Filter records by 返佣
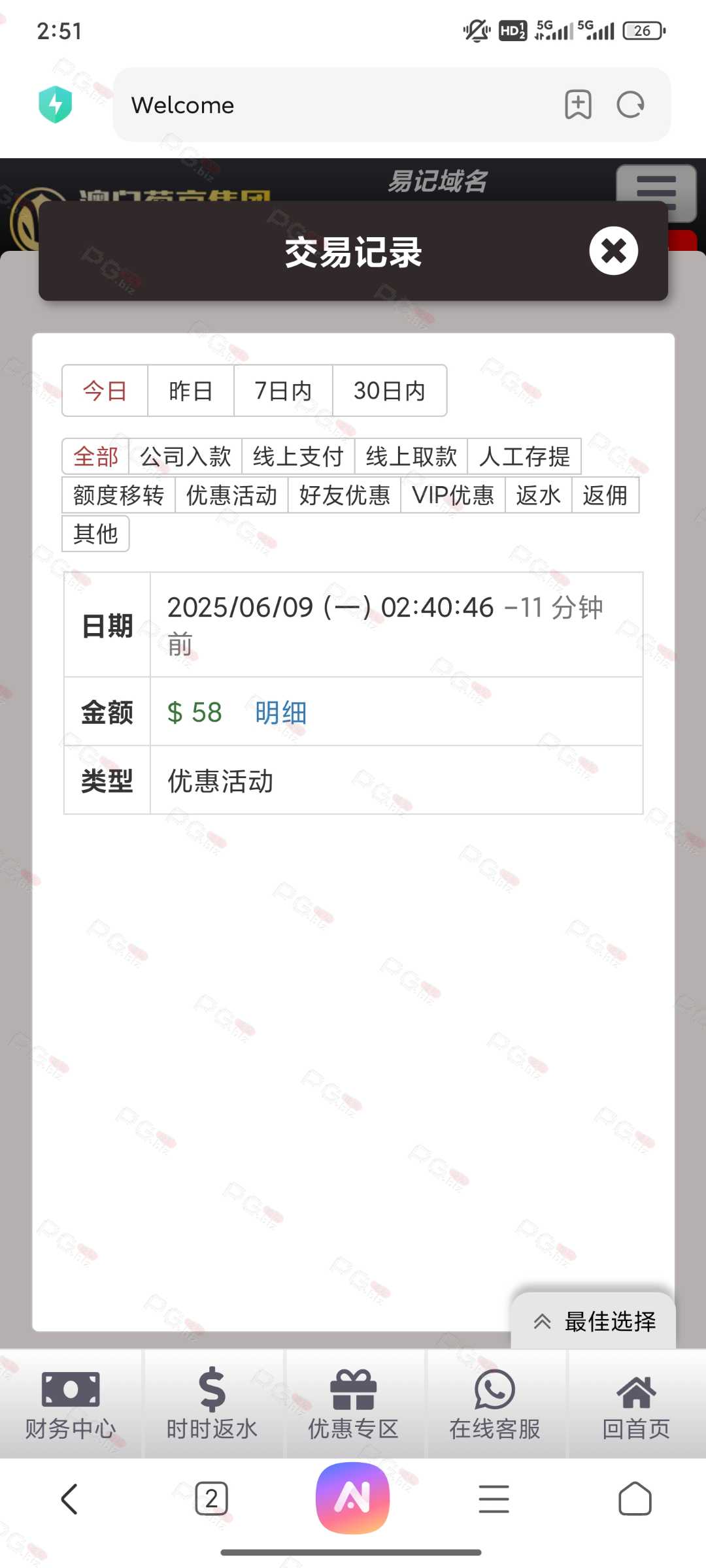Viewport: 706px width, 1568px height. 605,495
